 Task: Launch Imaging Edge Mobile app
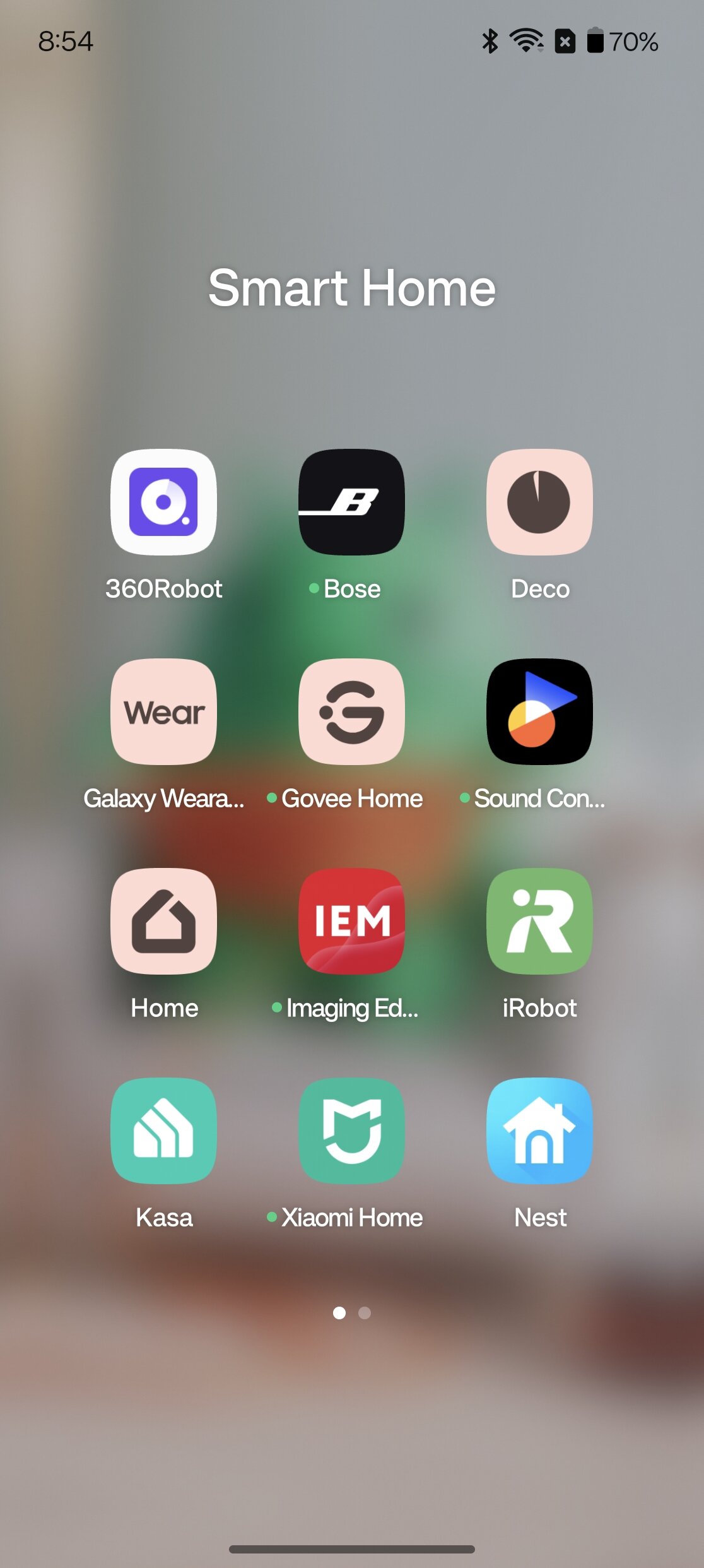[351, 922]
